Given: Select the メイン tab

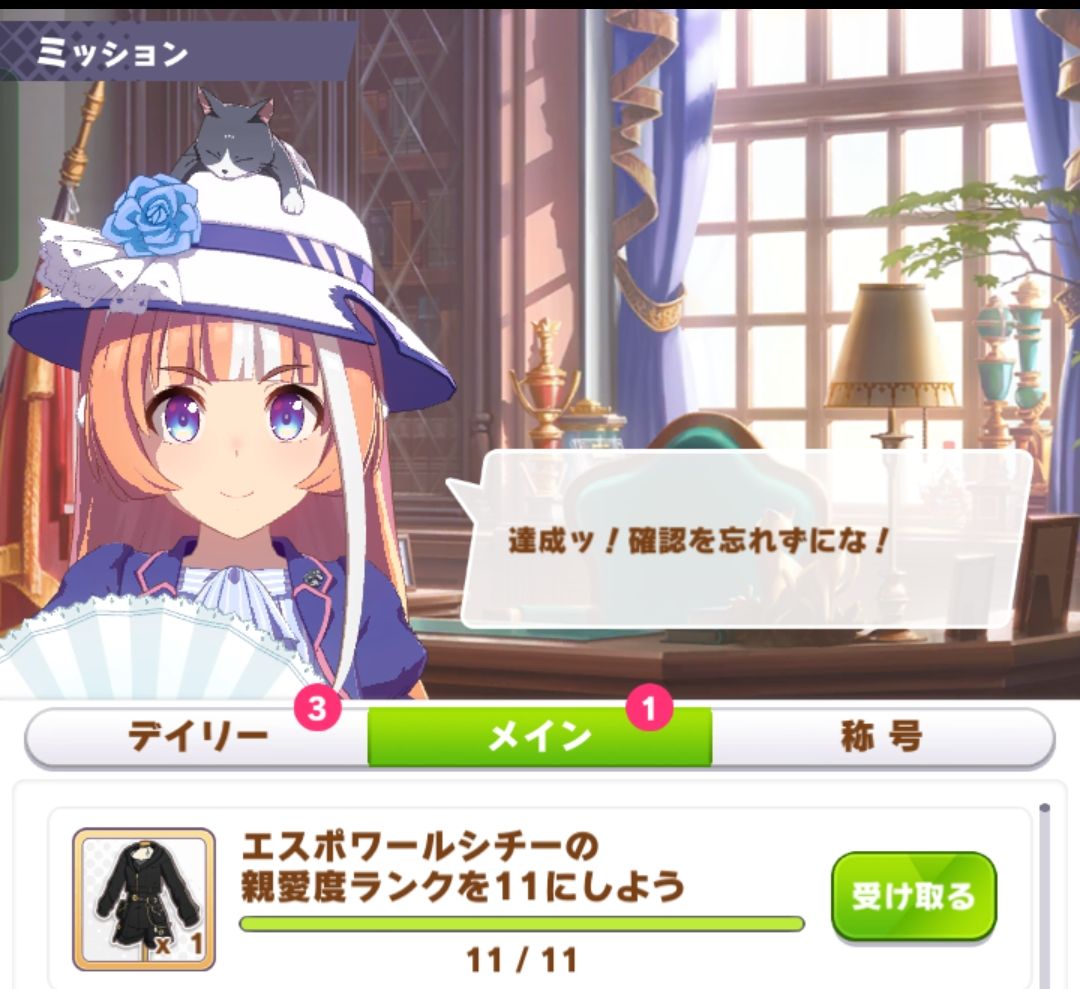Looking at the screenshot, I should pos(539,738).
